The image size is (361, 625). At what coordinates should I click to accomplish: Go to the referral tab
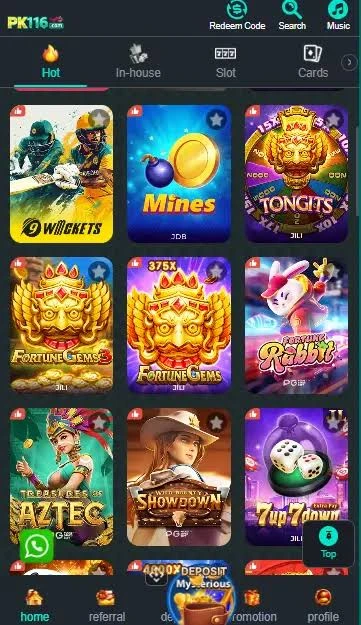coord(106,606)
